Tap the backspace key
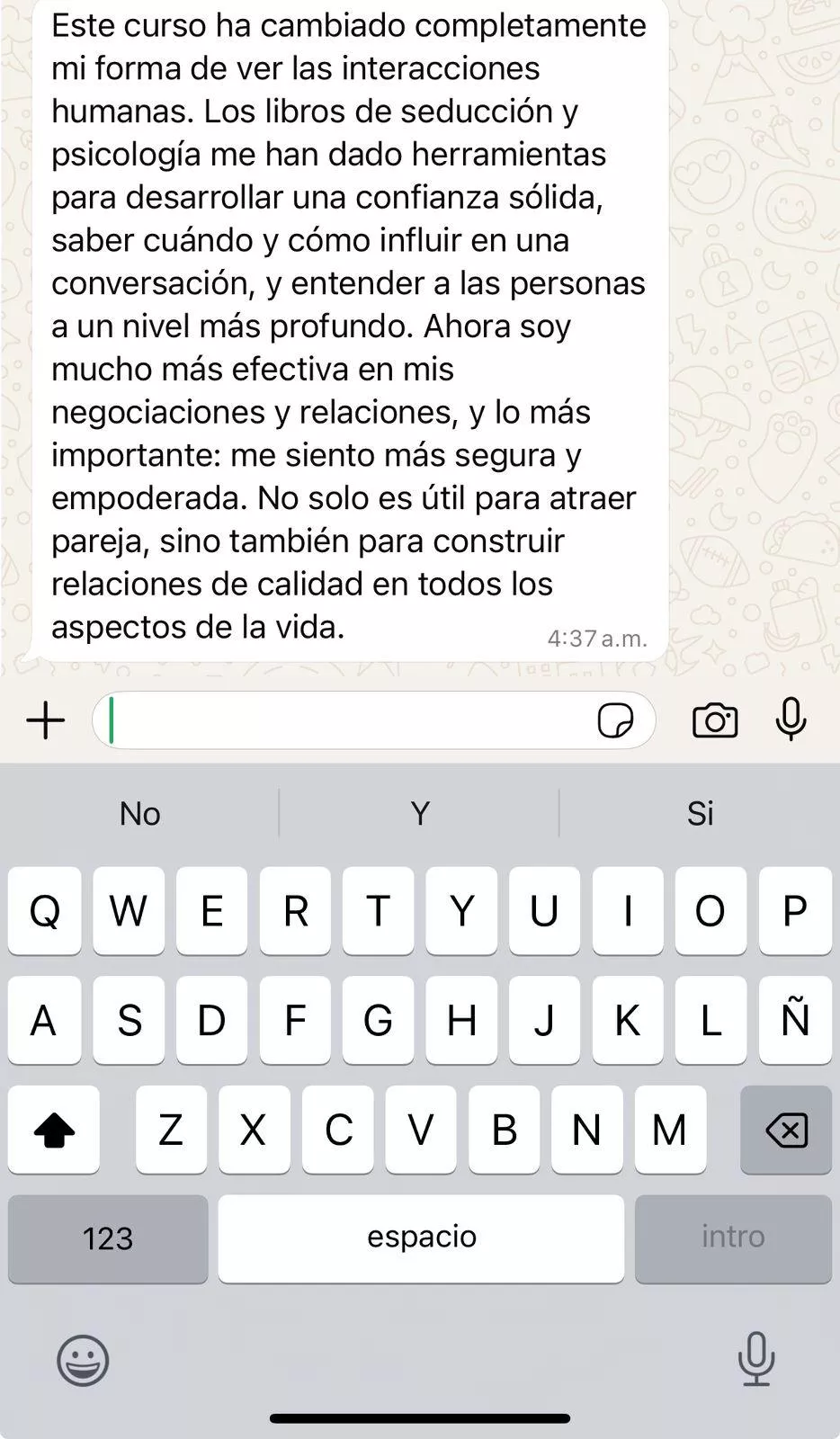The width and height of the screenshot is (840, 1439). coord(785,1130)
